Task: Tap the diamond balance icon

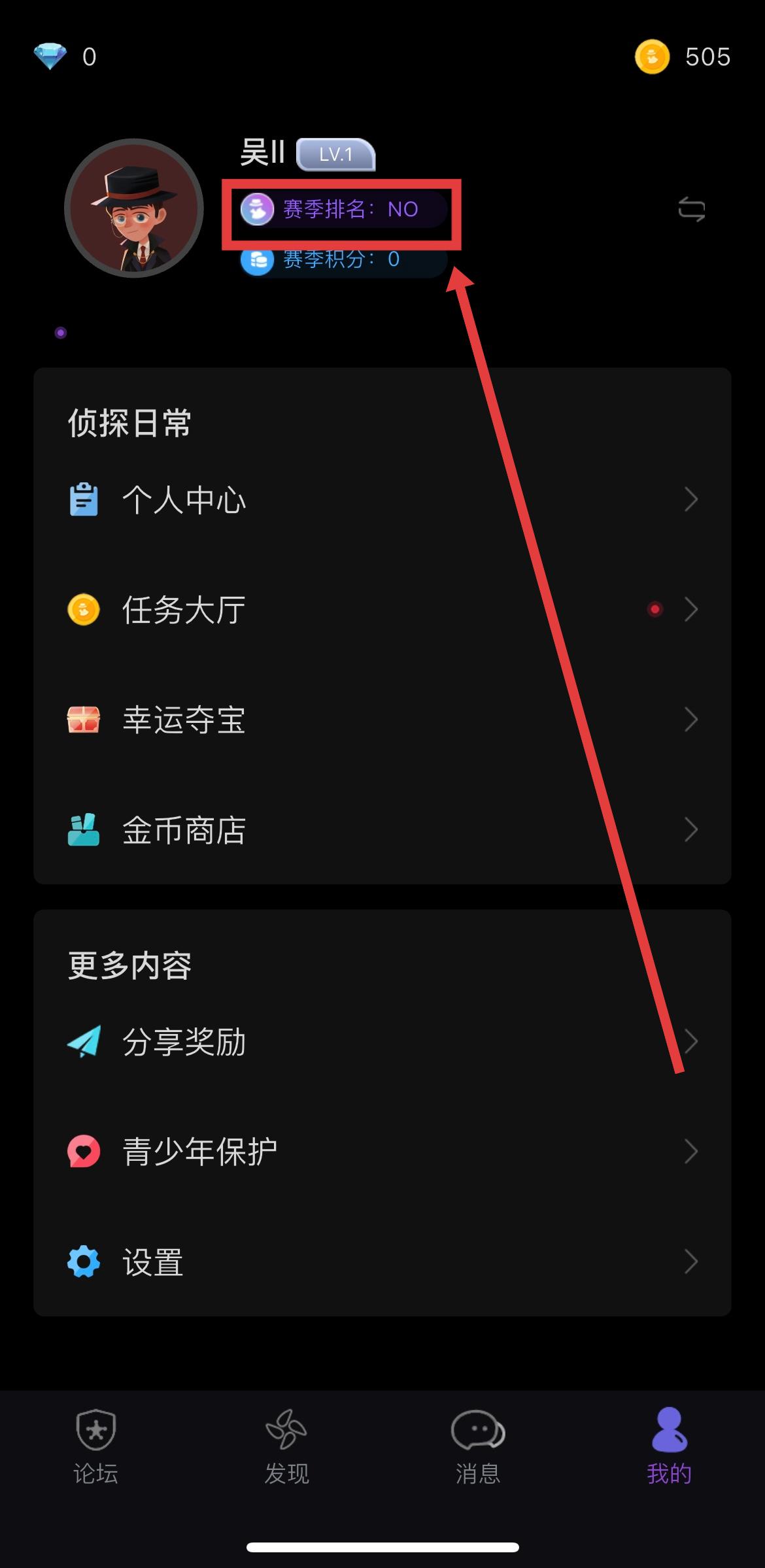Action: click(x=50, y=57)
